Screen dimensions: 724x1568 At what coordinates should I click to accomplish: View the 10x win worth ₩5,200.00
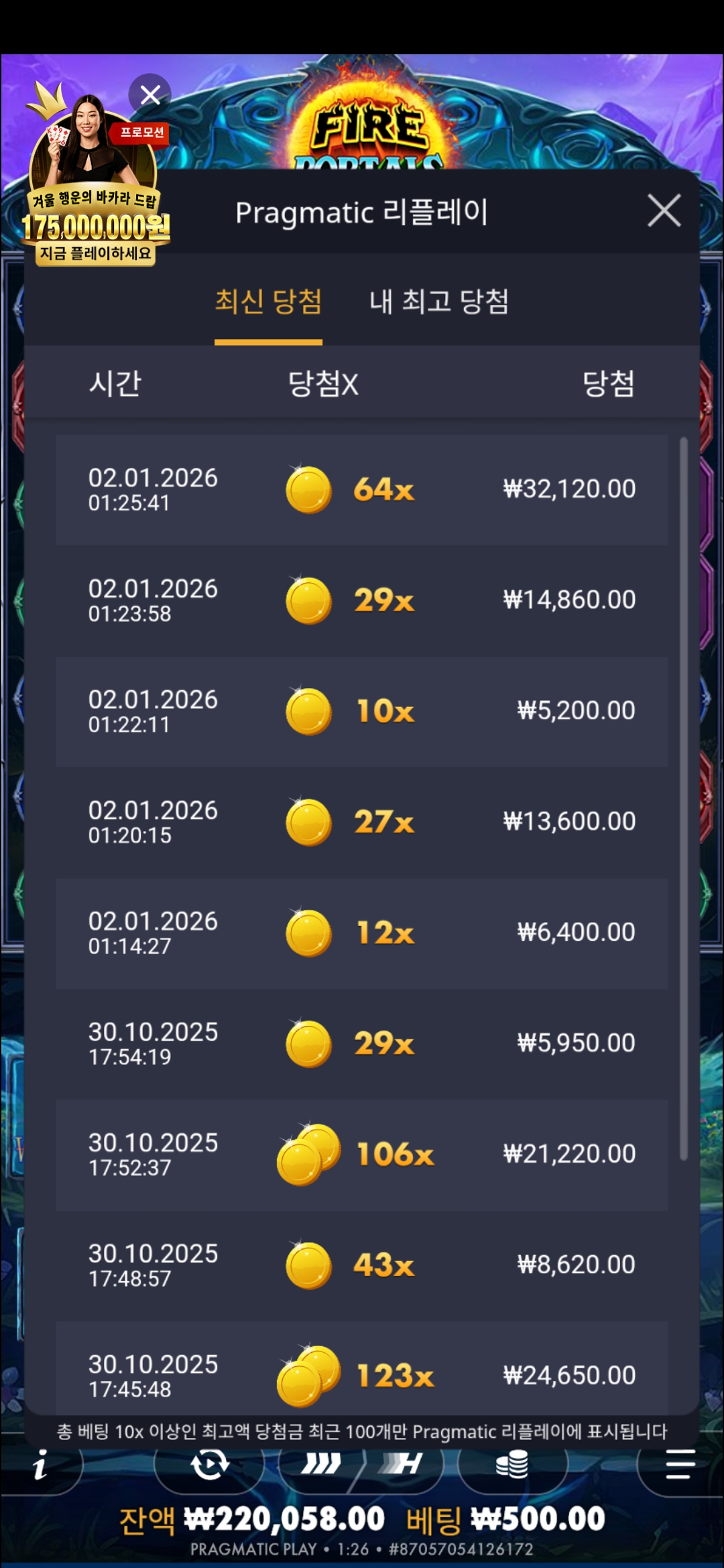(362, 712)
